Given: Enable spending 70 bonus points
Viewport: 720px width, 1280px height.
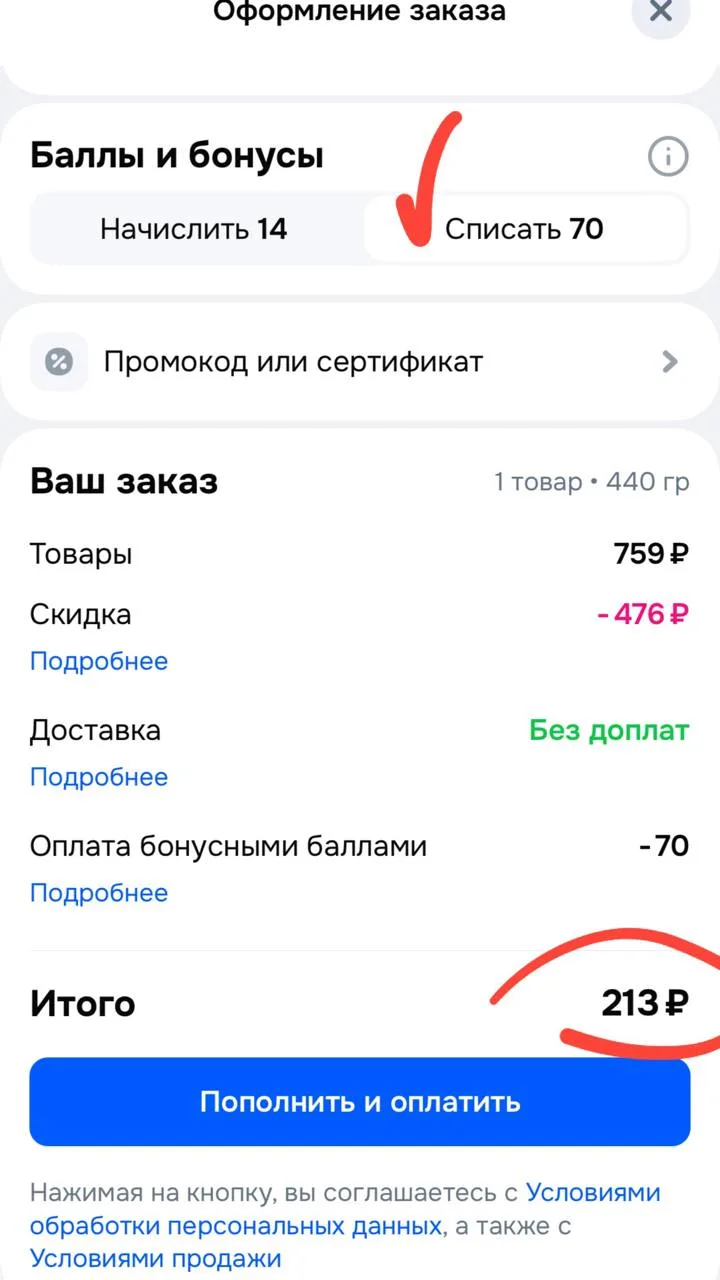Looking at the screenshot, I should 524,229.
